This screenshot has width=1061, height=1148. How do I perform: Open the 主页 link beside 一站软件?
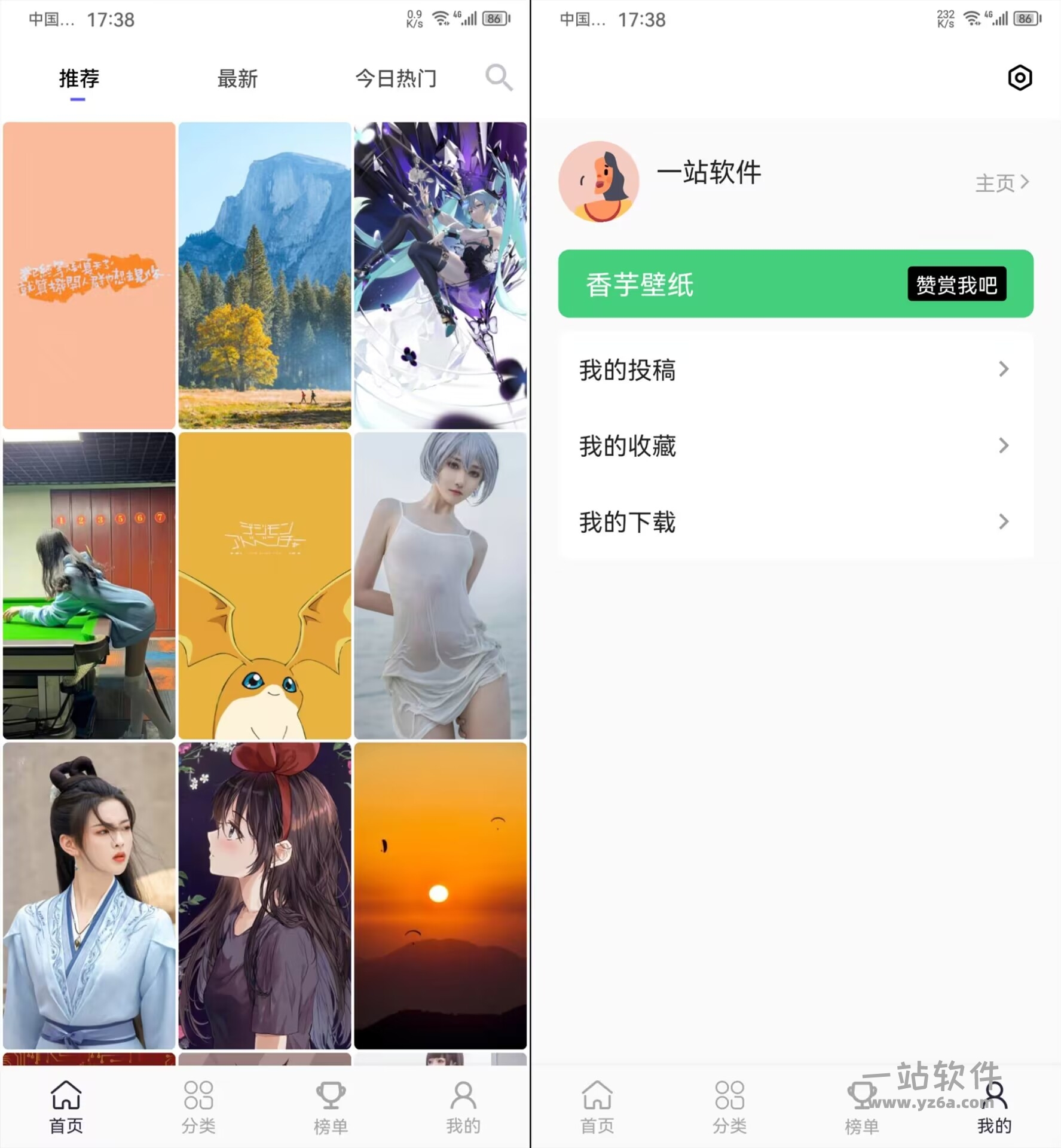1002,182
